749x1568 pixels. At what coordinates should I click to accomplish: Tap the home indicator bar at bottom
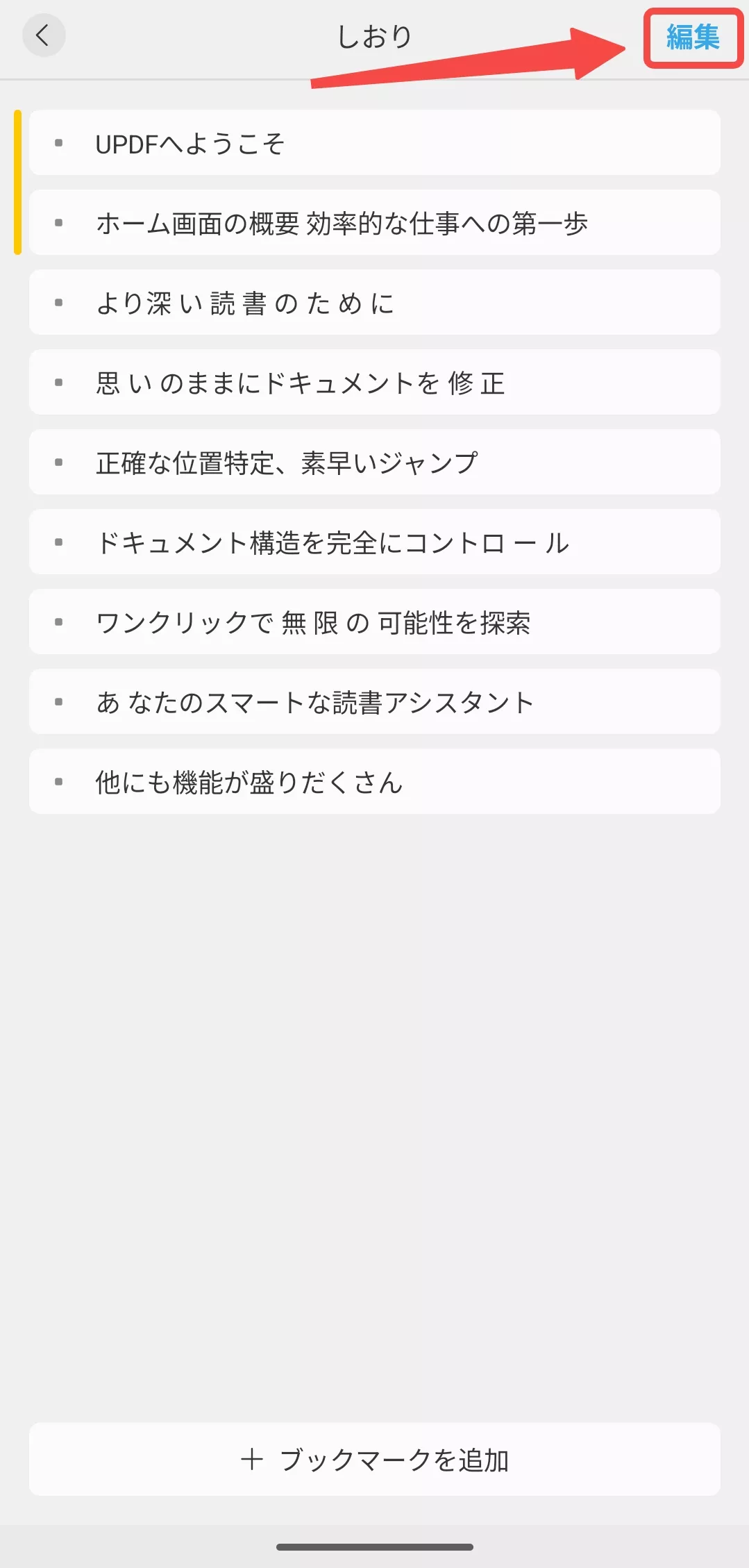click(x=374, y=1548)
